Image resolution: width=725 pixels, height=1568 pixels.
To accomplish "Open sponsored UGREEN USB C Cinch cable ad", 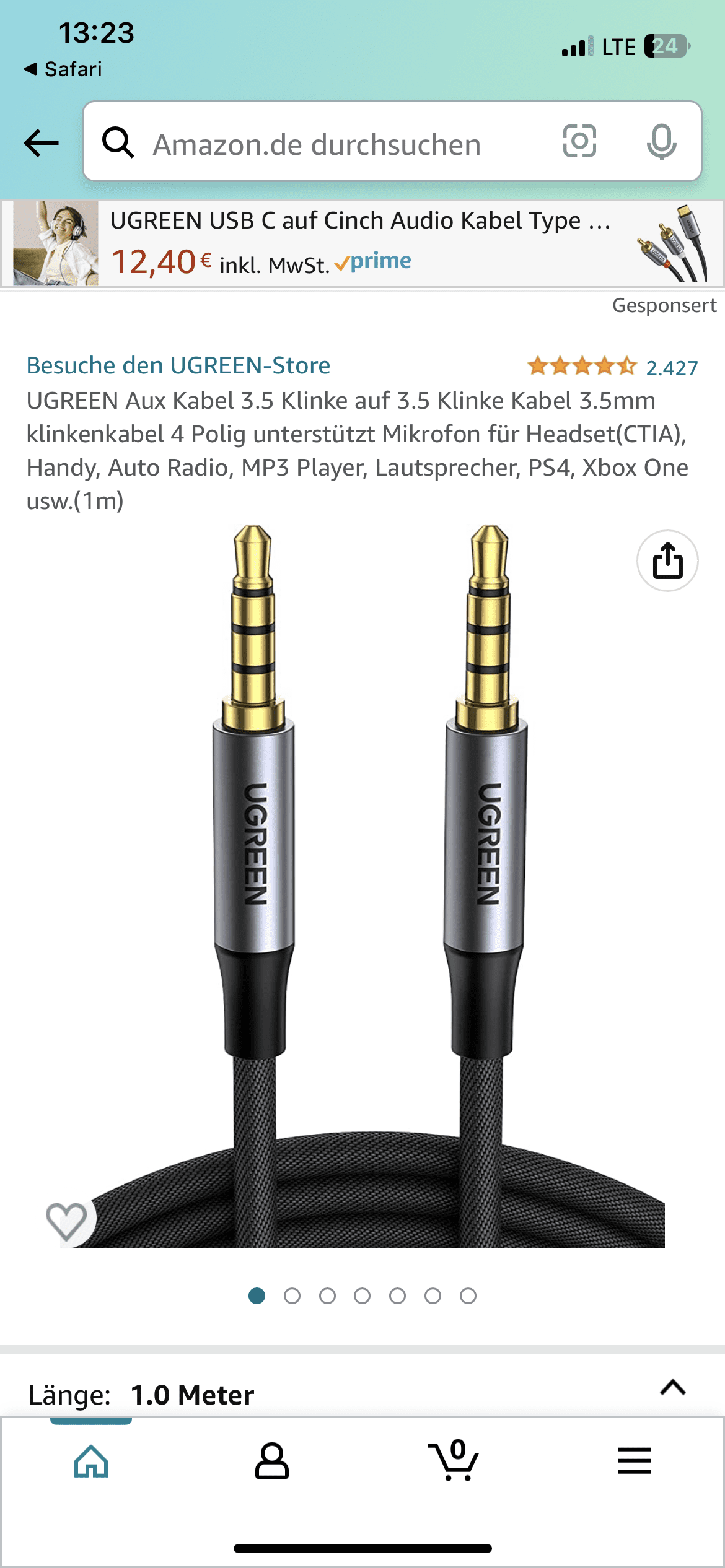I will (362, 243).
